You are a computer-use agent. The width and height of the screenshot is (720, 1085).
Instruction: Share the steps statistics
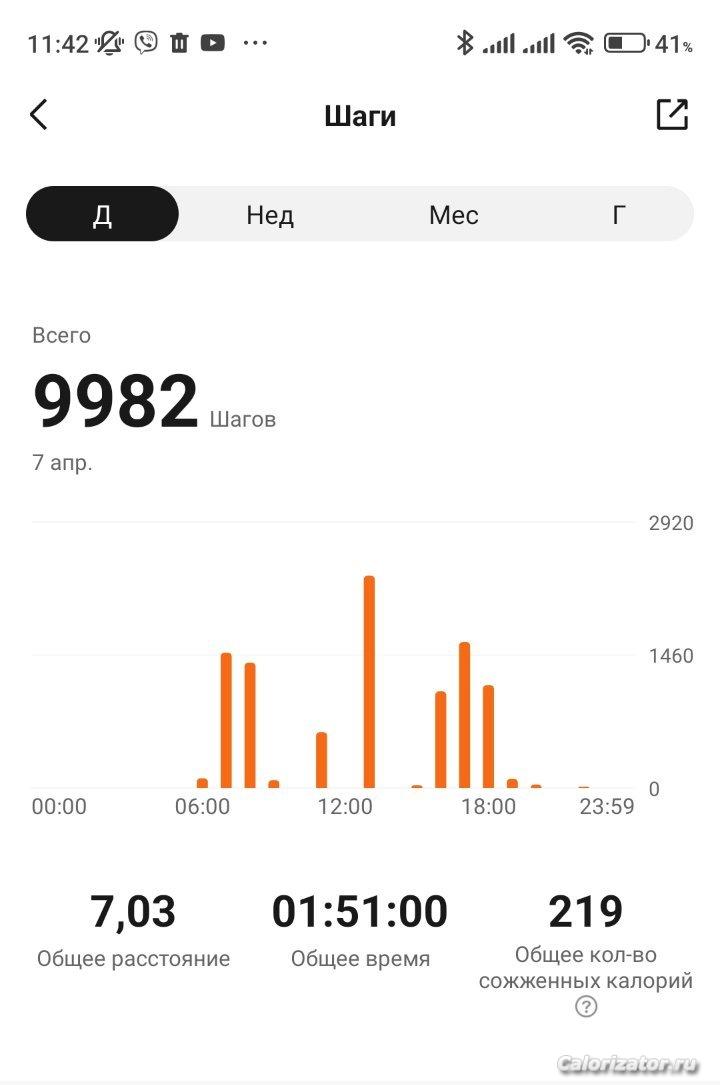click(672, 115)
